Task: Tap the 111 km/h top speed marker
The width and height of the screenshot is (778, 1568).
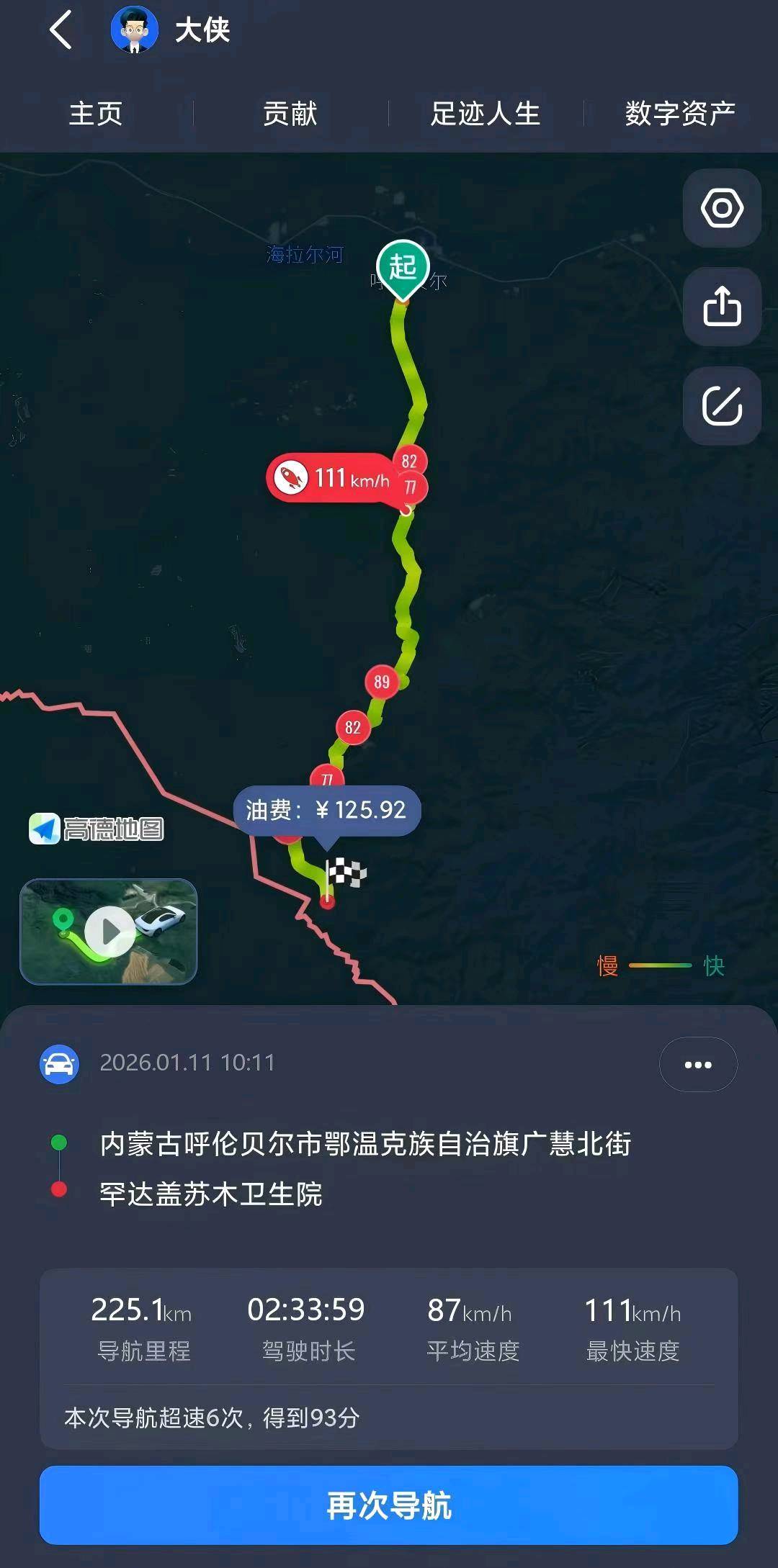Action: tap(333, 477)
